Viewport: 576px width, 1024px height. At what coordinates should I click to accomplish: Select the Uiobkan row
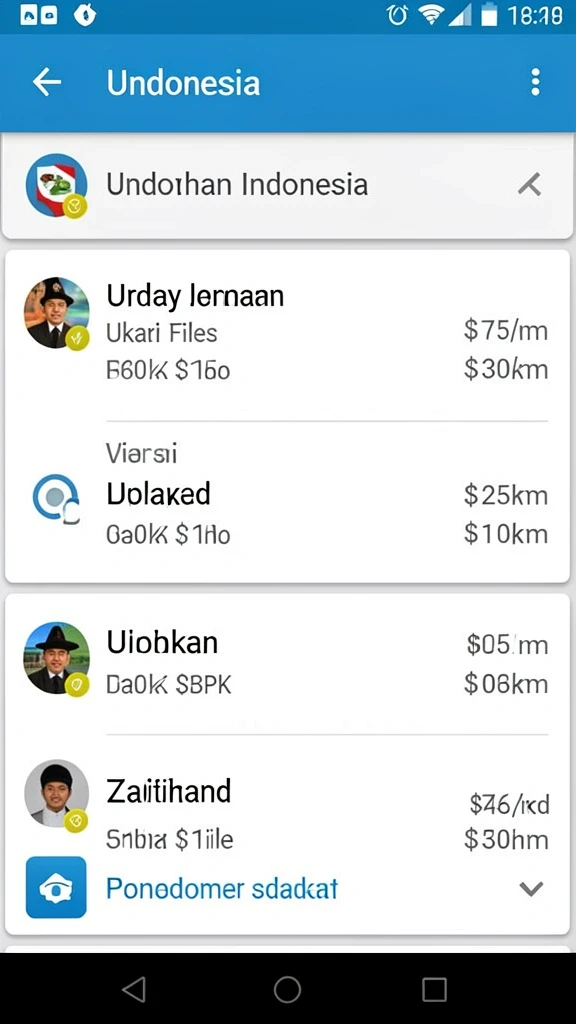click(287, 664)
